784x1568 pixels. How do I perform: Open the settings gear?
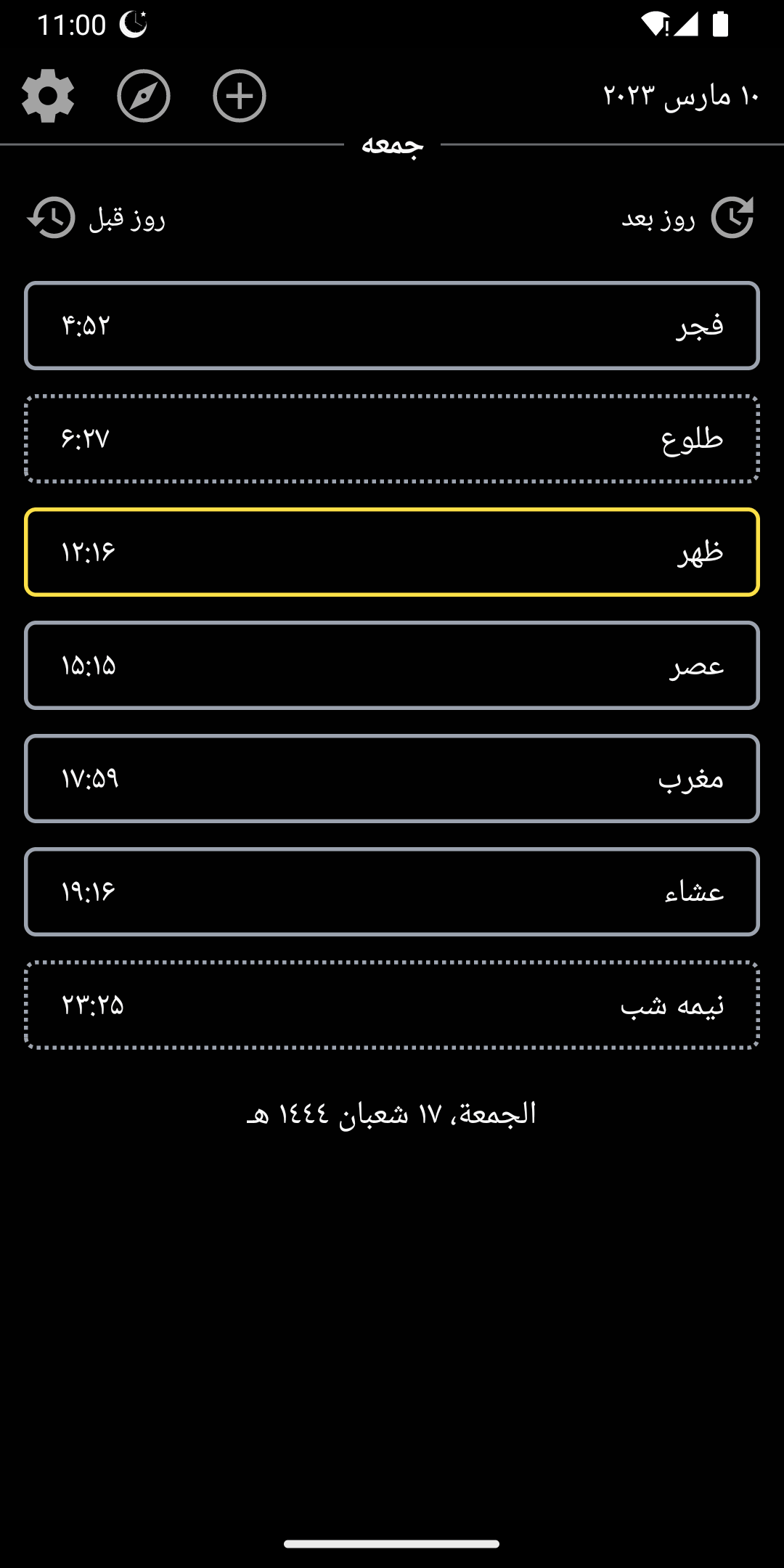(48, 96)
